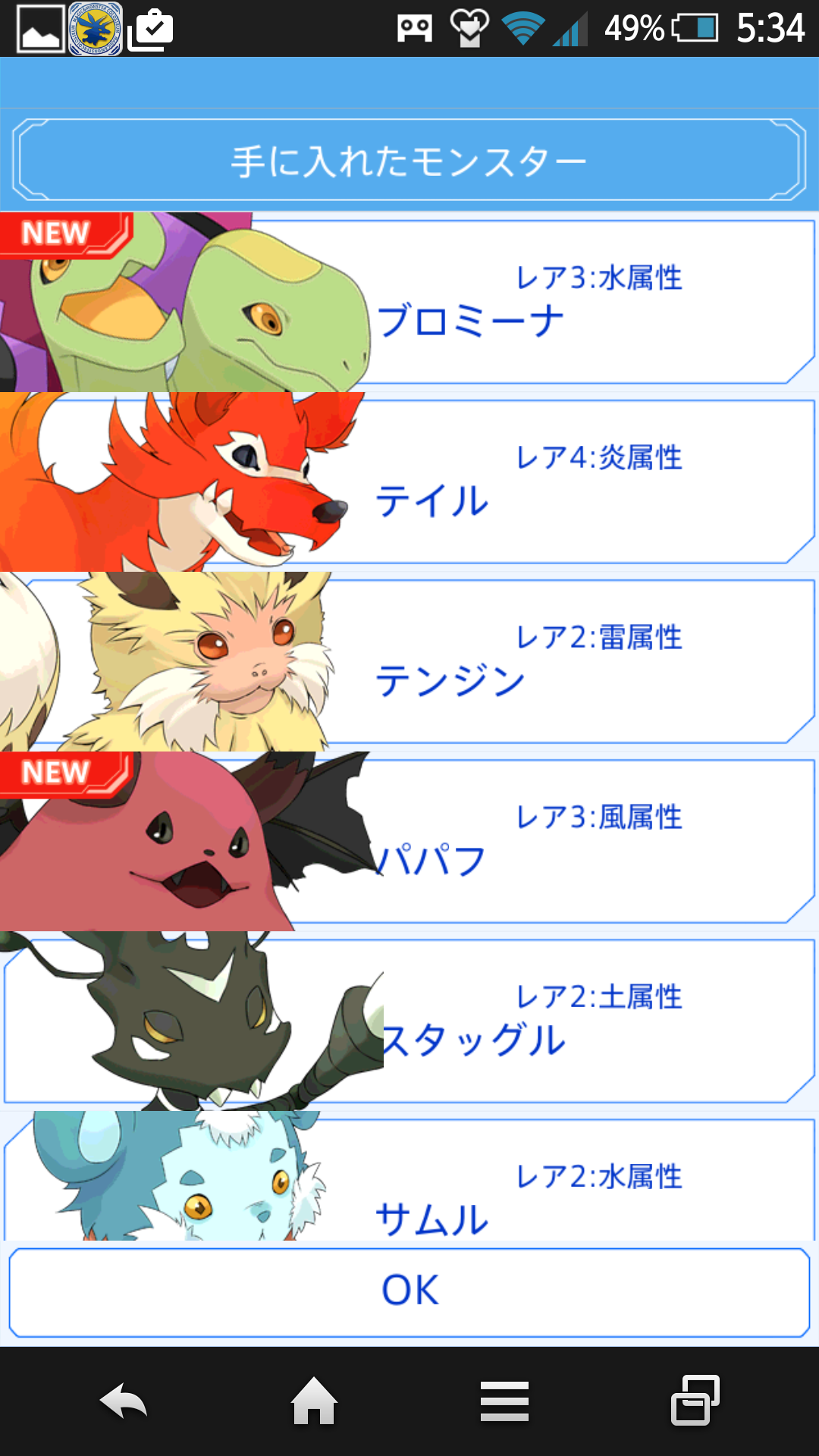Tap the スタッグル monster card
The image size is (819, 1456).
(531, 1021)
